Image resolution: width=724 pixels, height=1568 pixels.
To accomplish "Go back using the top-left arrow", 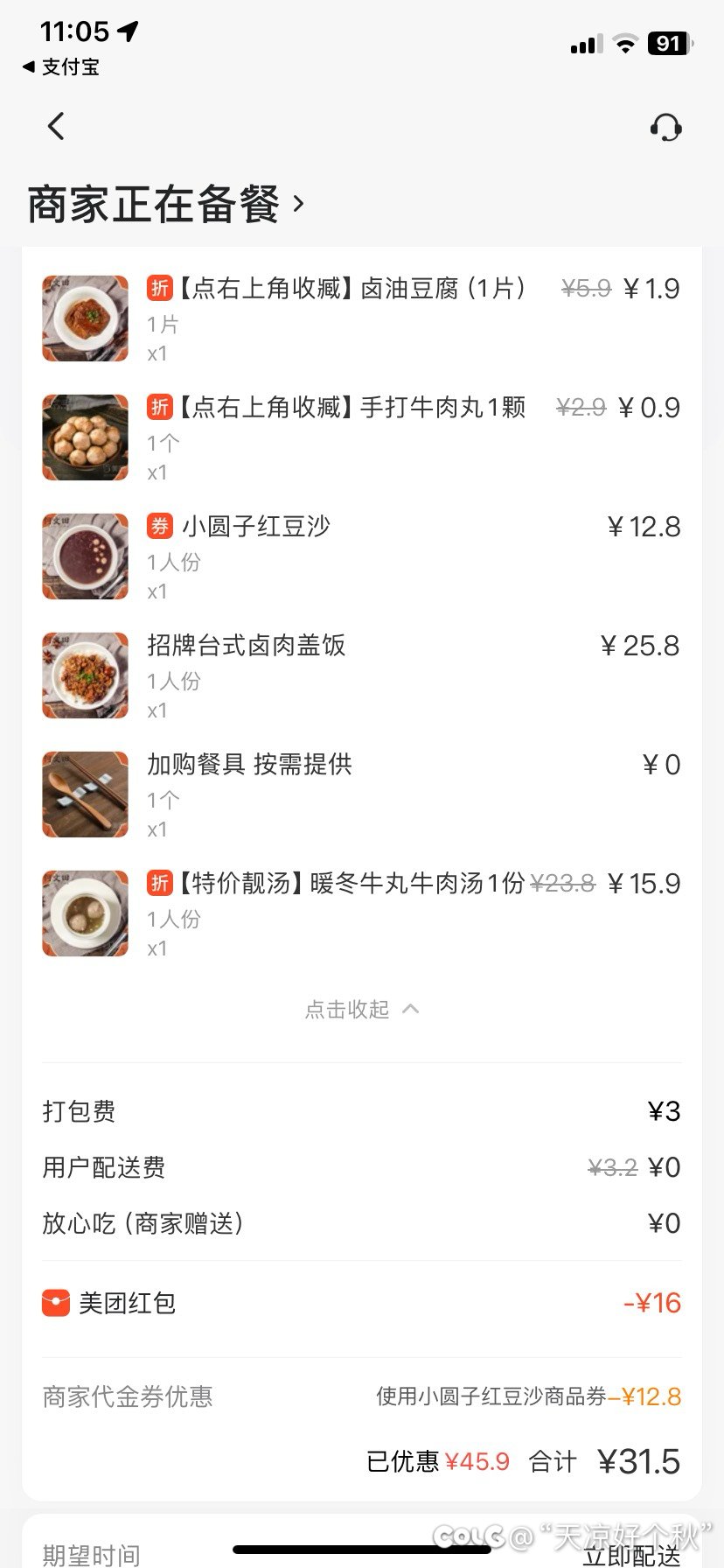I will pos(56,127).
